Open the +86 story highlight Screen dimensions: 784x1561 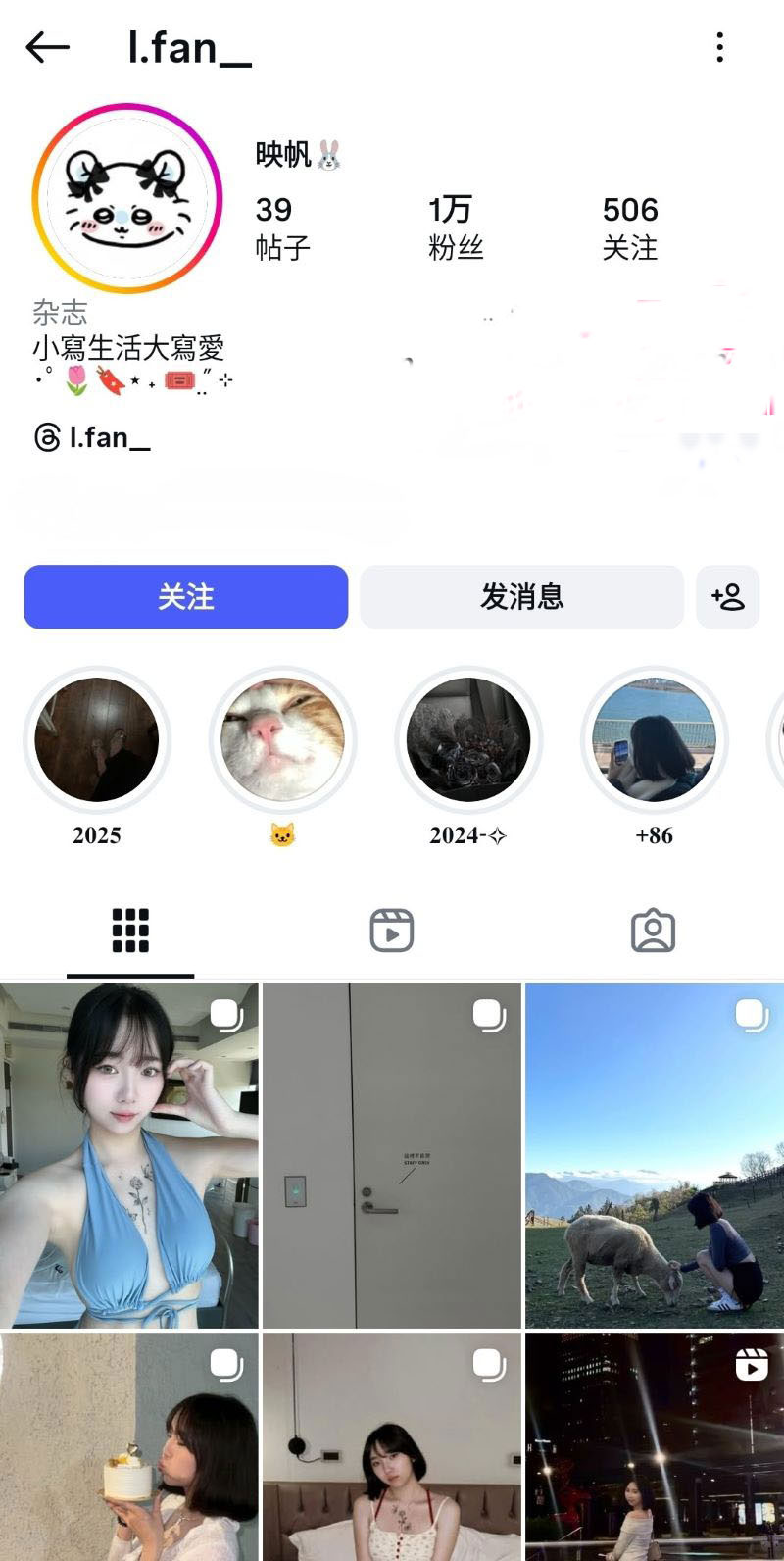pos(654,740)
